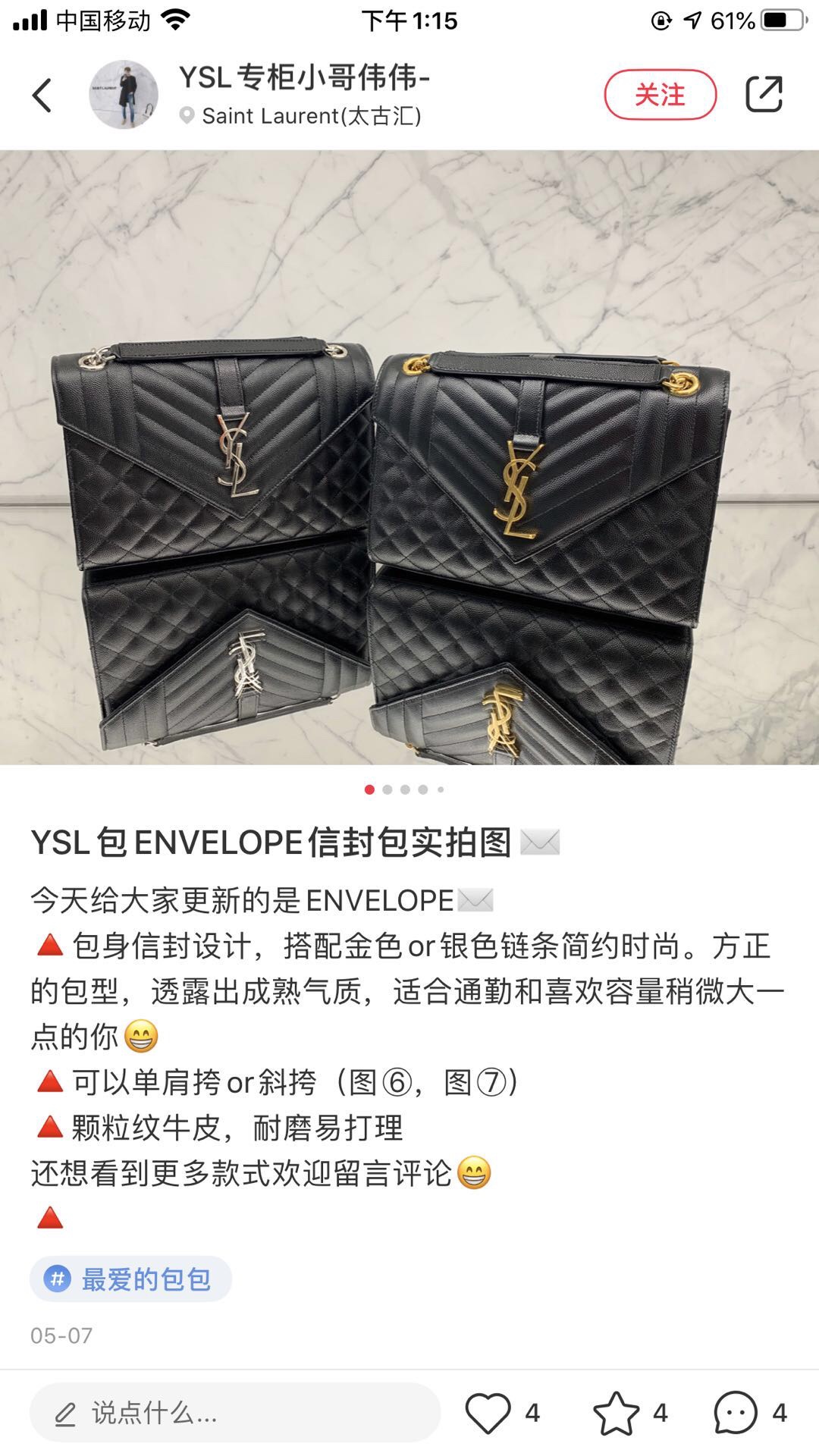Open the #最爱的包包 hashtag chip

coord(131,1279)
